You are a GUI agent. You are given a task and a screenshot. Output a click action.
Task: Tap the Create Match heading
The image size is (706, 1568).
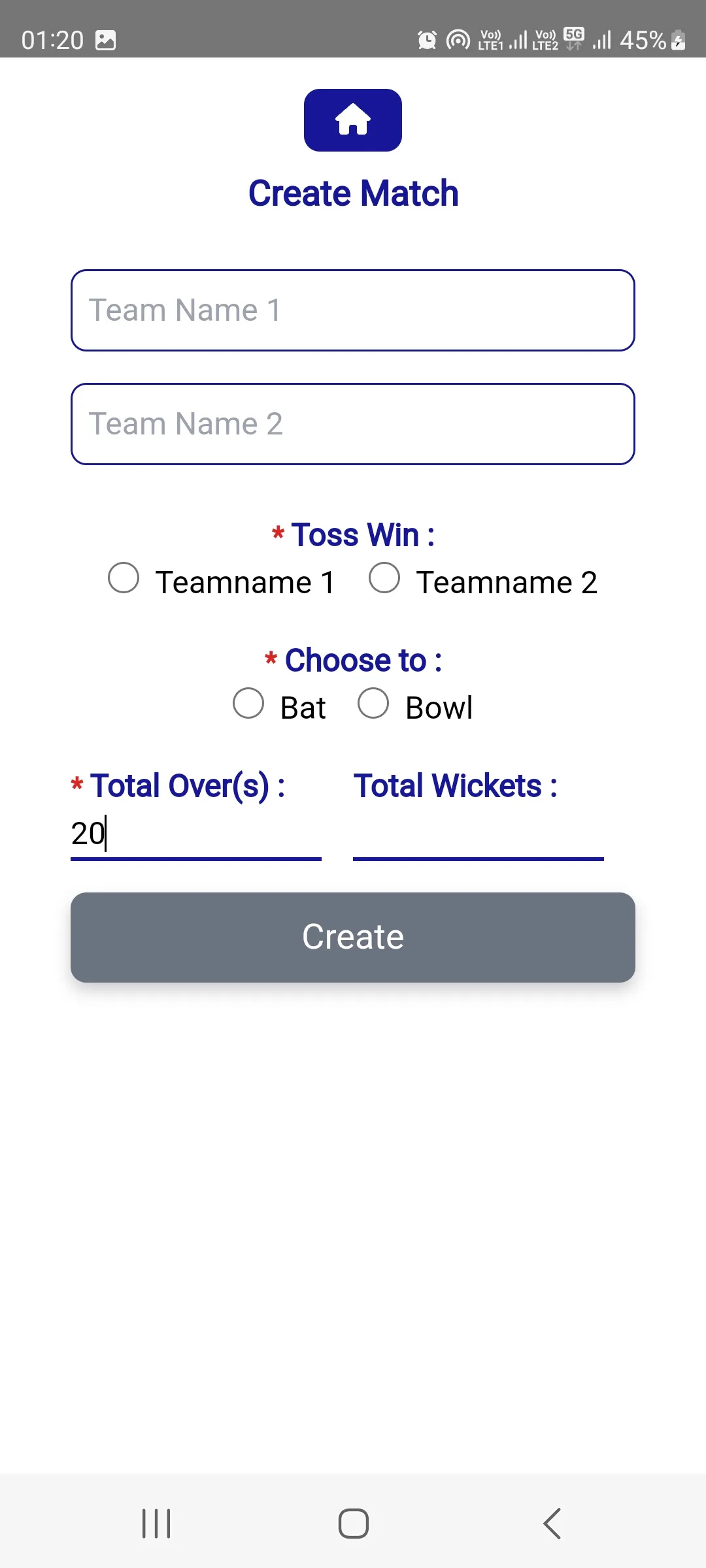353,193
